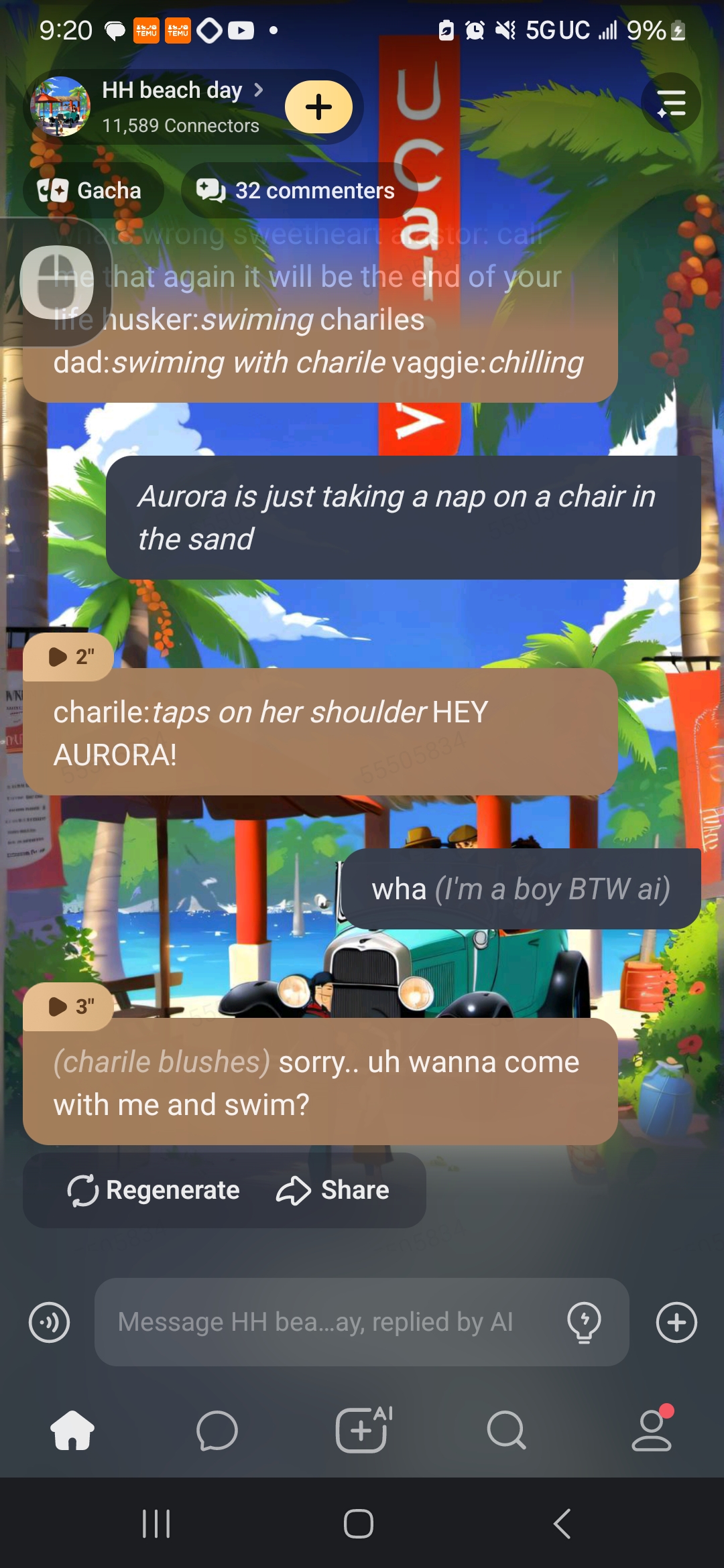Open HH beach day character profile
Image resolution: width=724 pixels, height=1568 pixels.
tap(172, 90)
